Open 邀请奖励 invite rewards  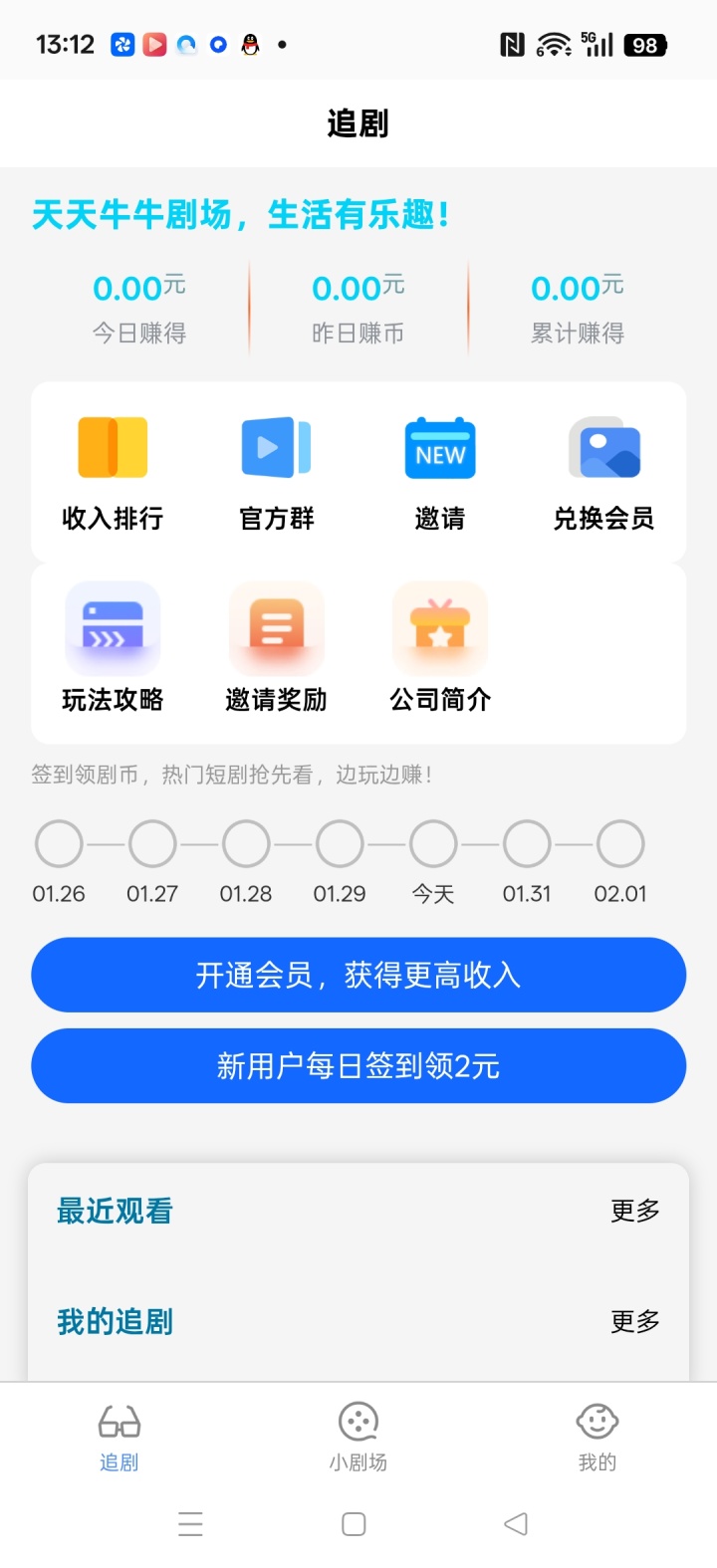(x=276, y=647)
